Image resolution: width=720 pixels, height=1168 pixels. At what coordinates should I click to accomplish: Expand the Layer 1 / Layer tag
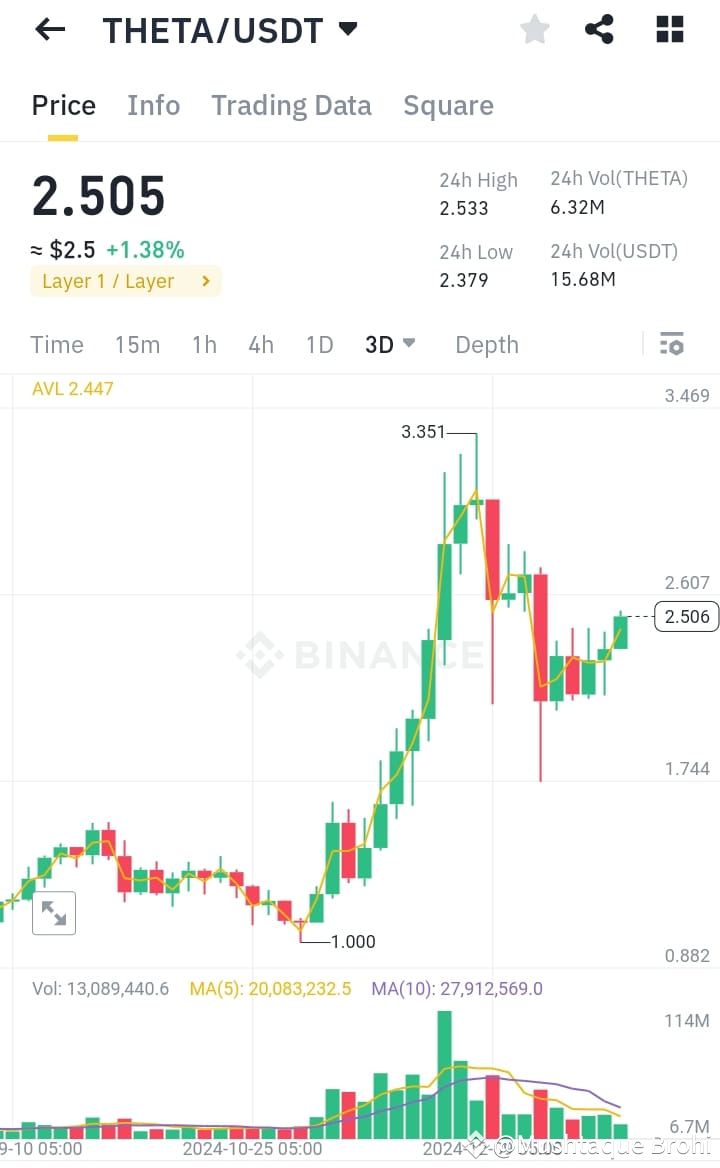[125, 281]
